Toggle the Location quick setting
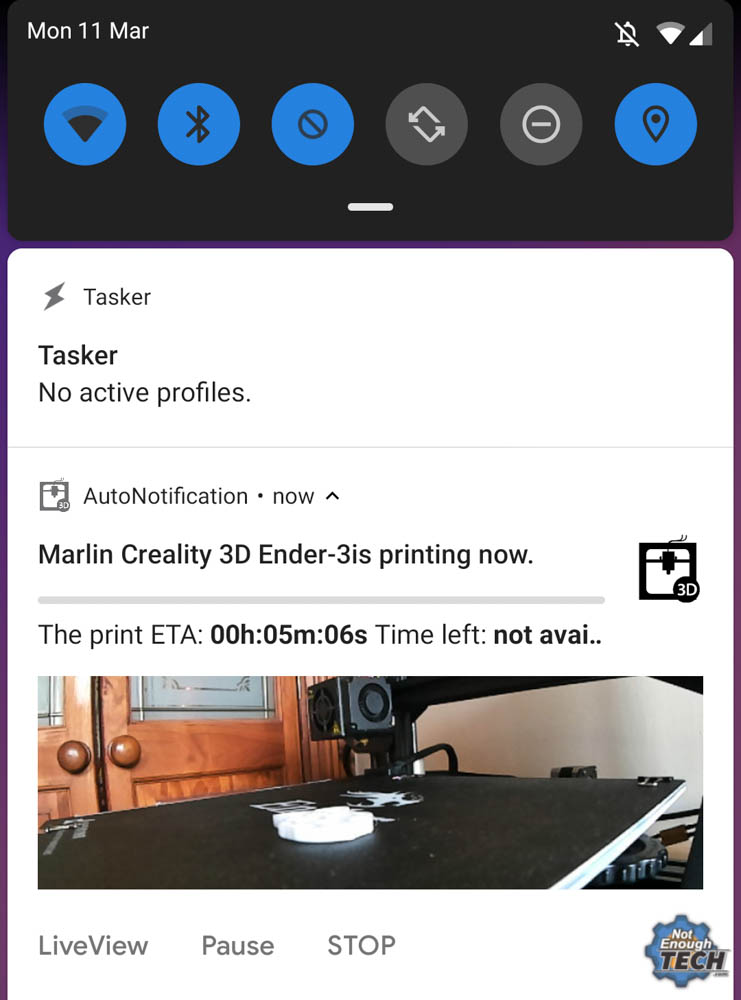This screenshot has width=741, height=1000. (x=655, y=125)
